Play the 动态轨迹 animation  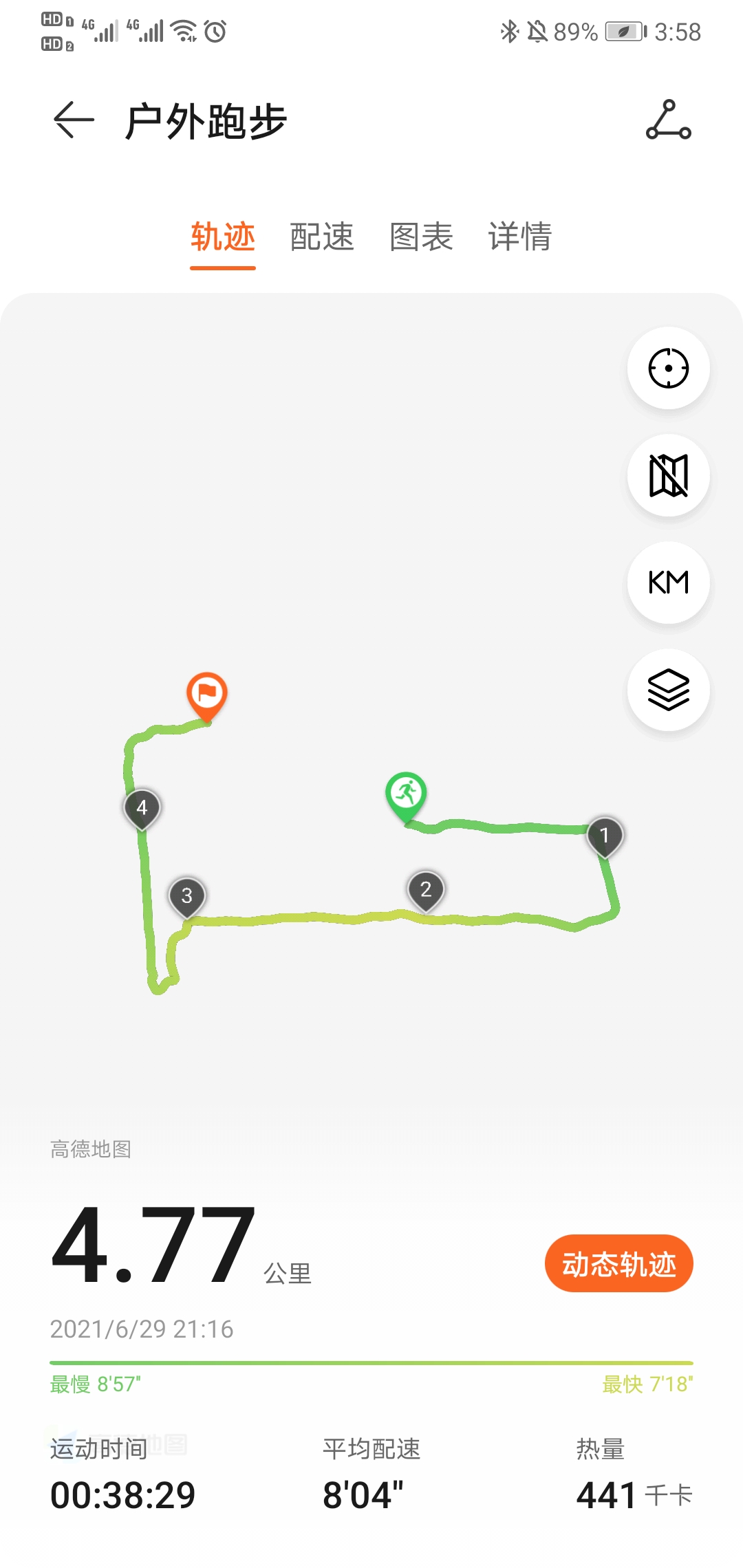click(618, 1263)
